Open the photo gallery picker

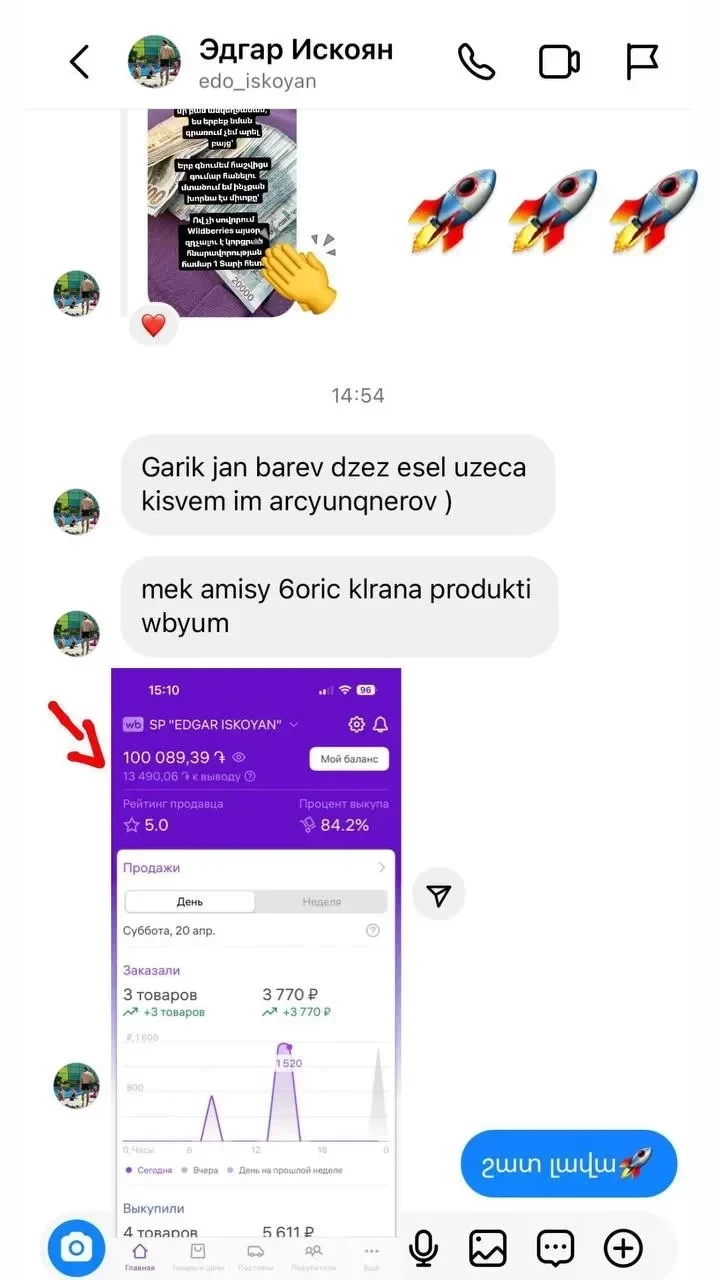[x=488, y=1247]
